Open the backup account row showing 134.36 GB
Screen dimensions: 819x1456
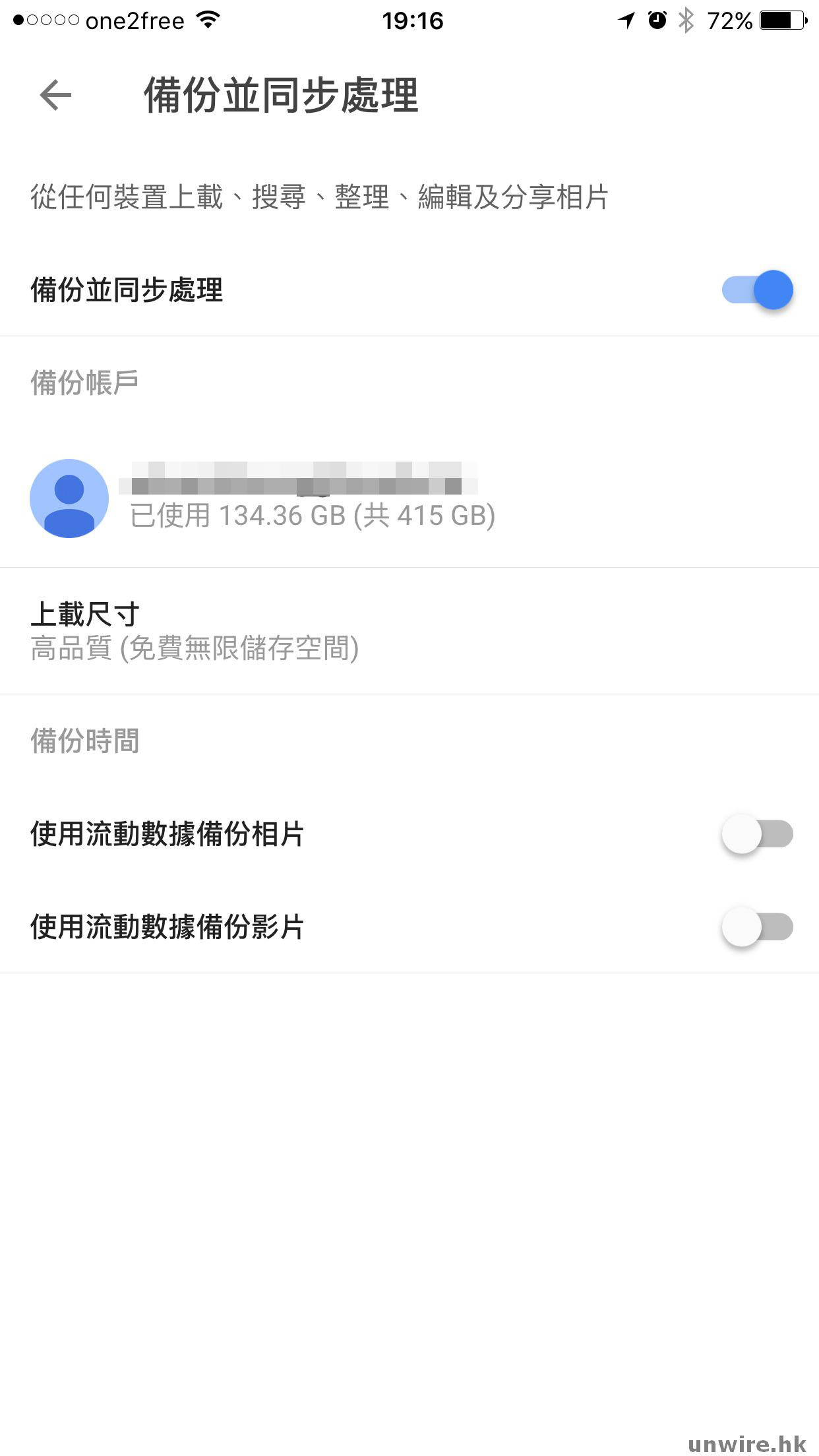310,500
